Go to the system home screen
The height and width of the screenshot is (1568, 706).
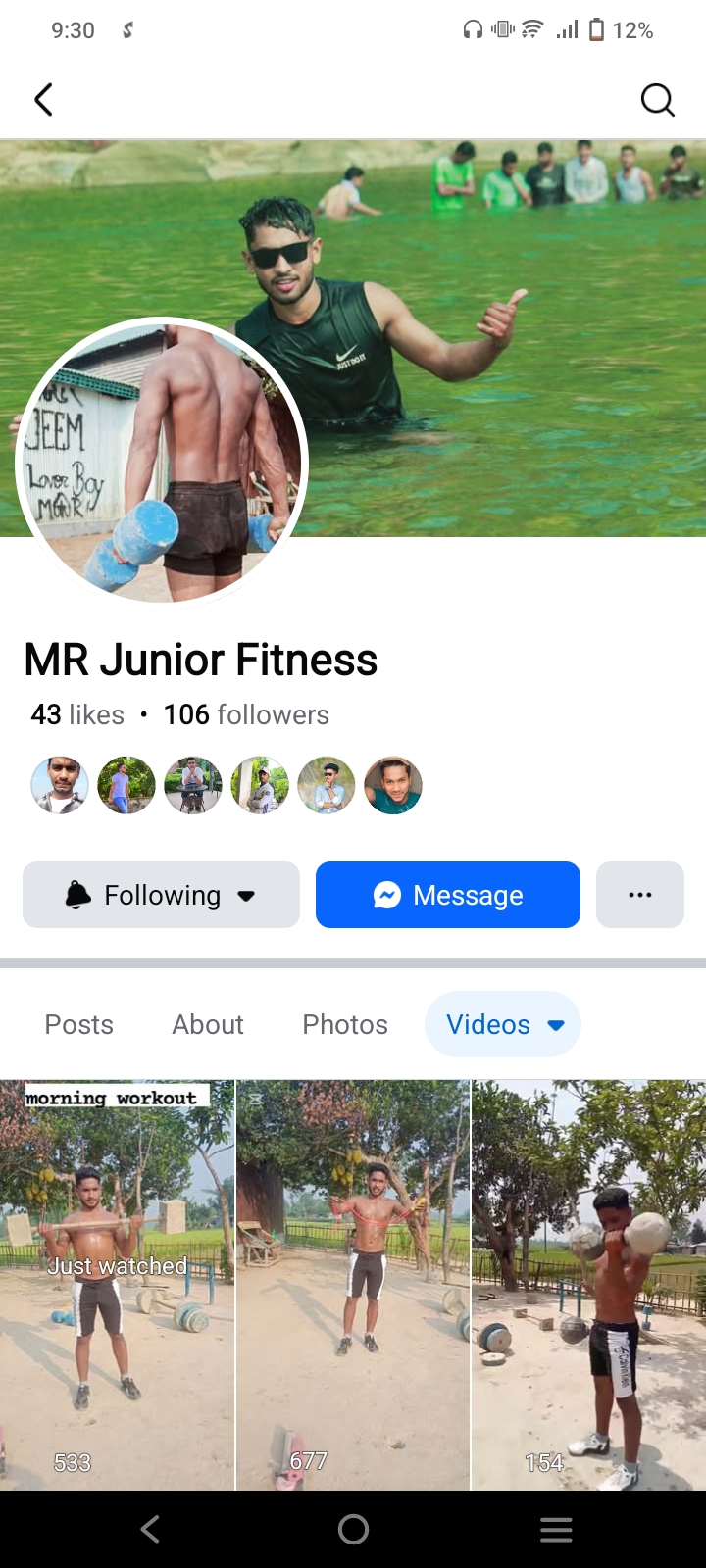353,1529
